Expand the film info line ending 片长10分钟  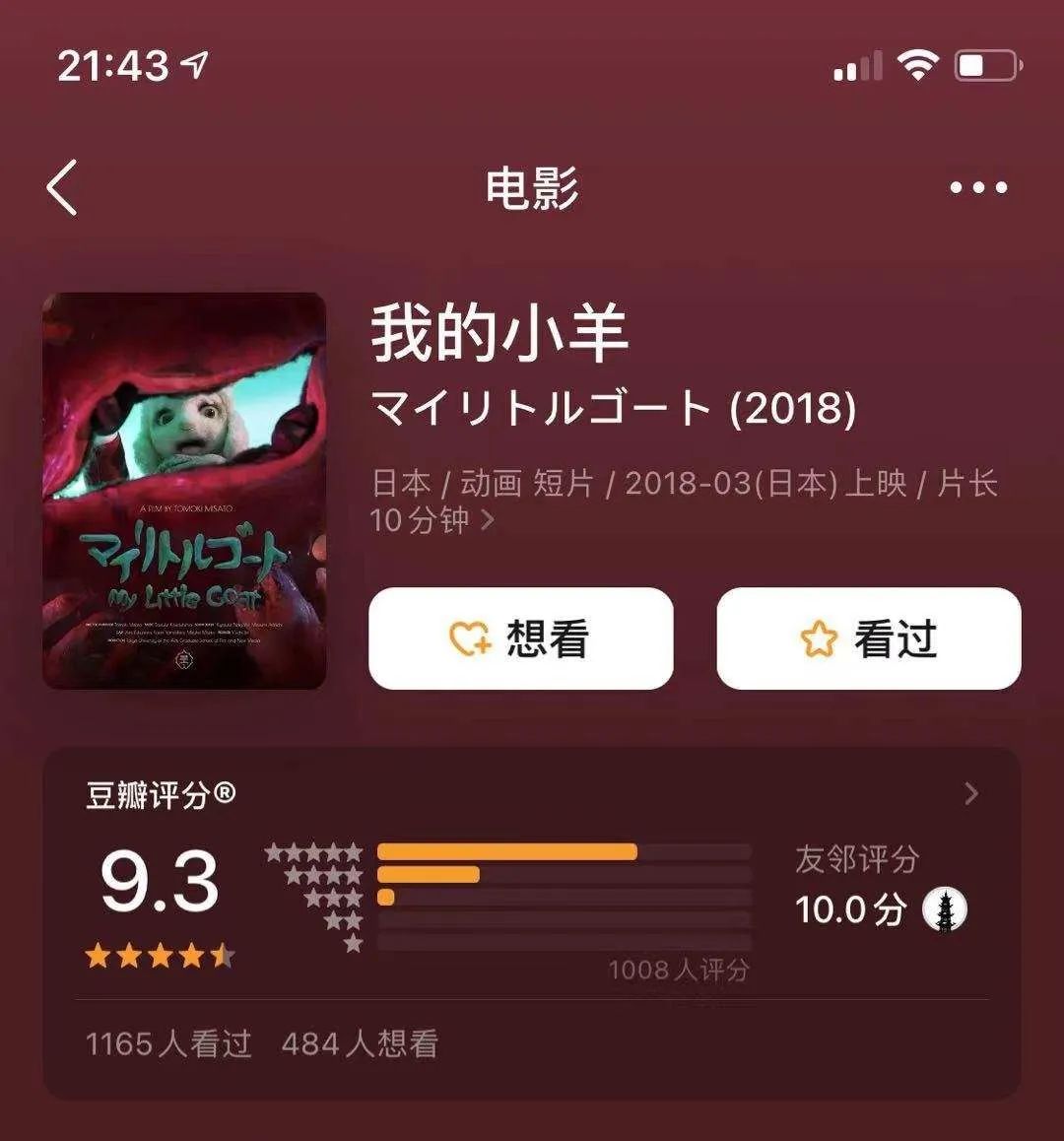tap(487, 520)
